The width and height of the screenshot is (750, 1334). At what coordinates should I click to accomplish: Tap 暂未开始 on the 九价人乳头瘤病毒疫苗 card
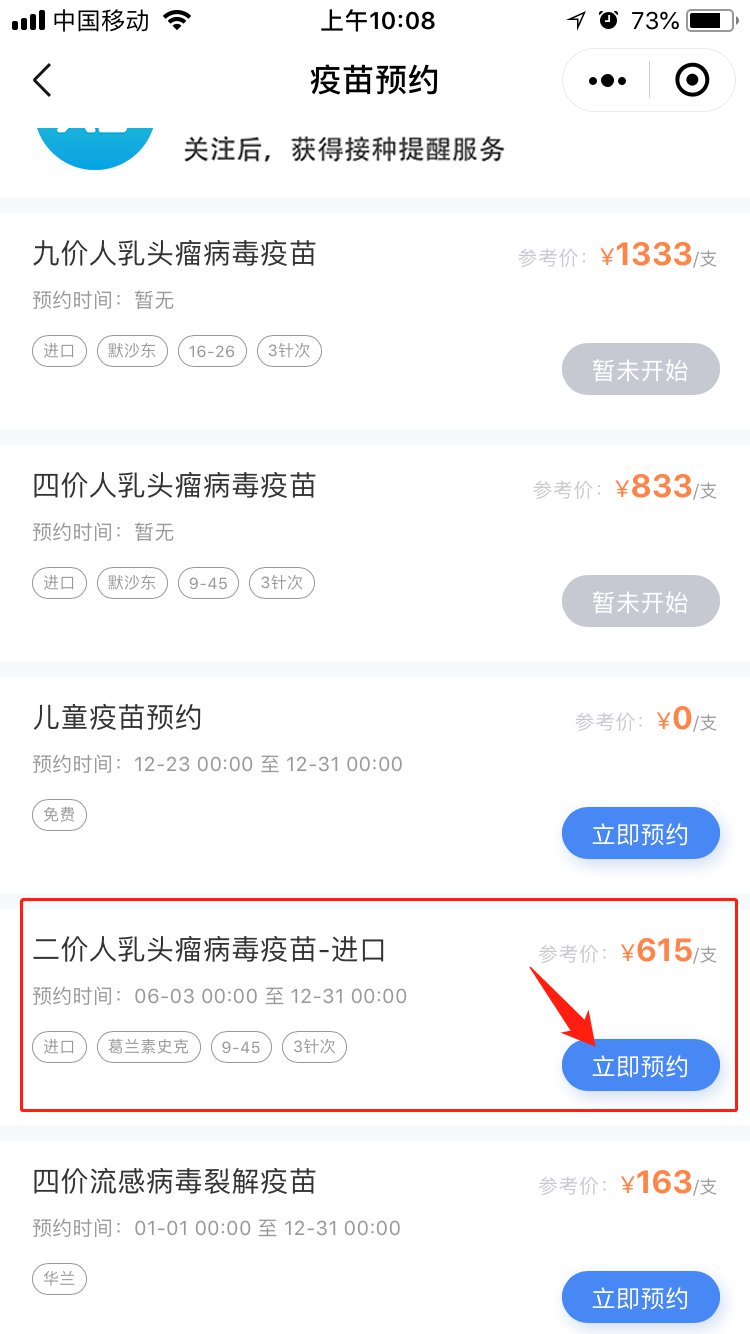click(x=640, y=370)
